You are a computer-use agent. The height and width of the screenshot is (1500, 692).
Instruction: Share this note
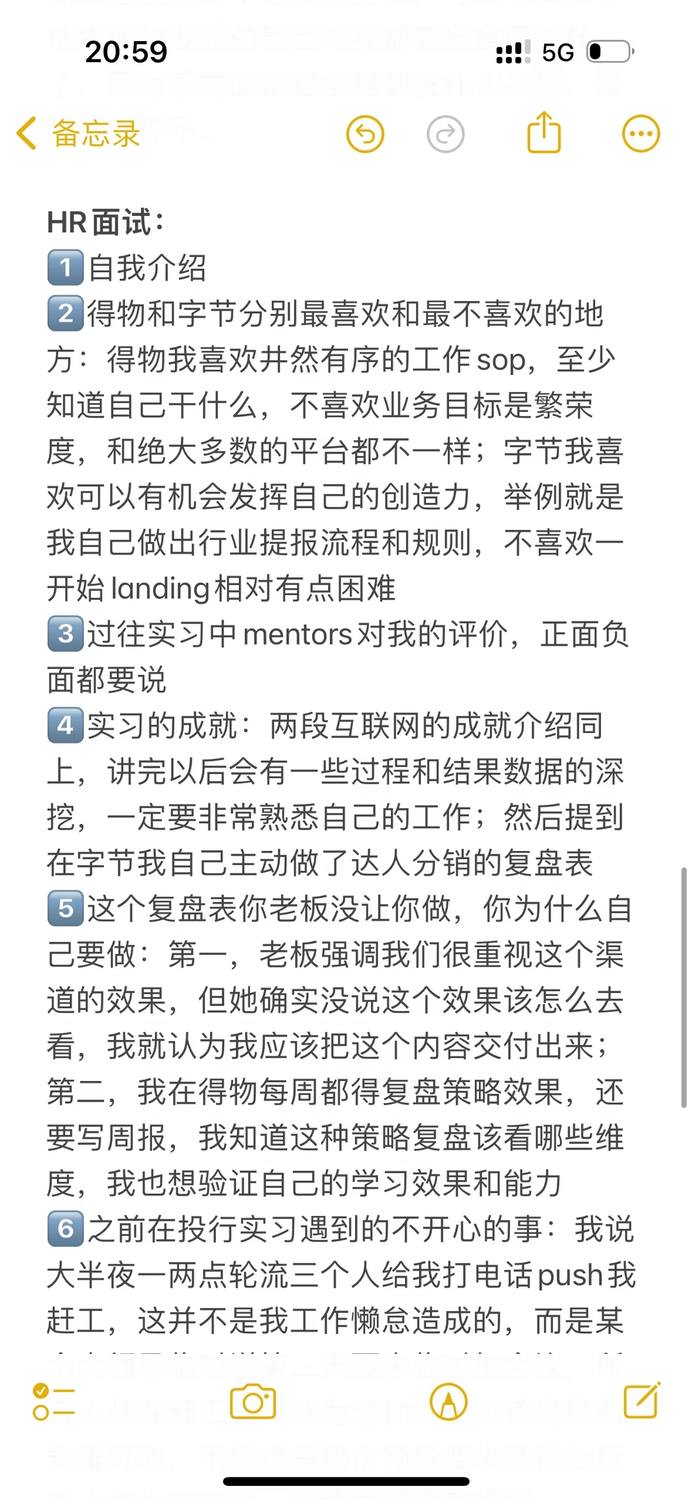(x=544, y=132)
